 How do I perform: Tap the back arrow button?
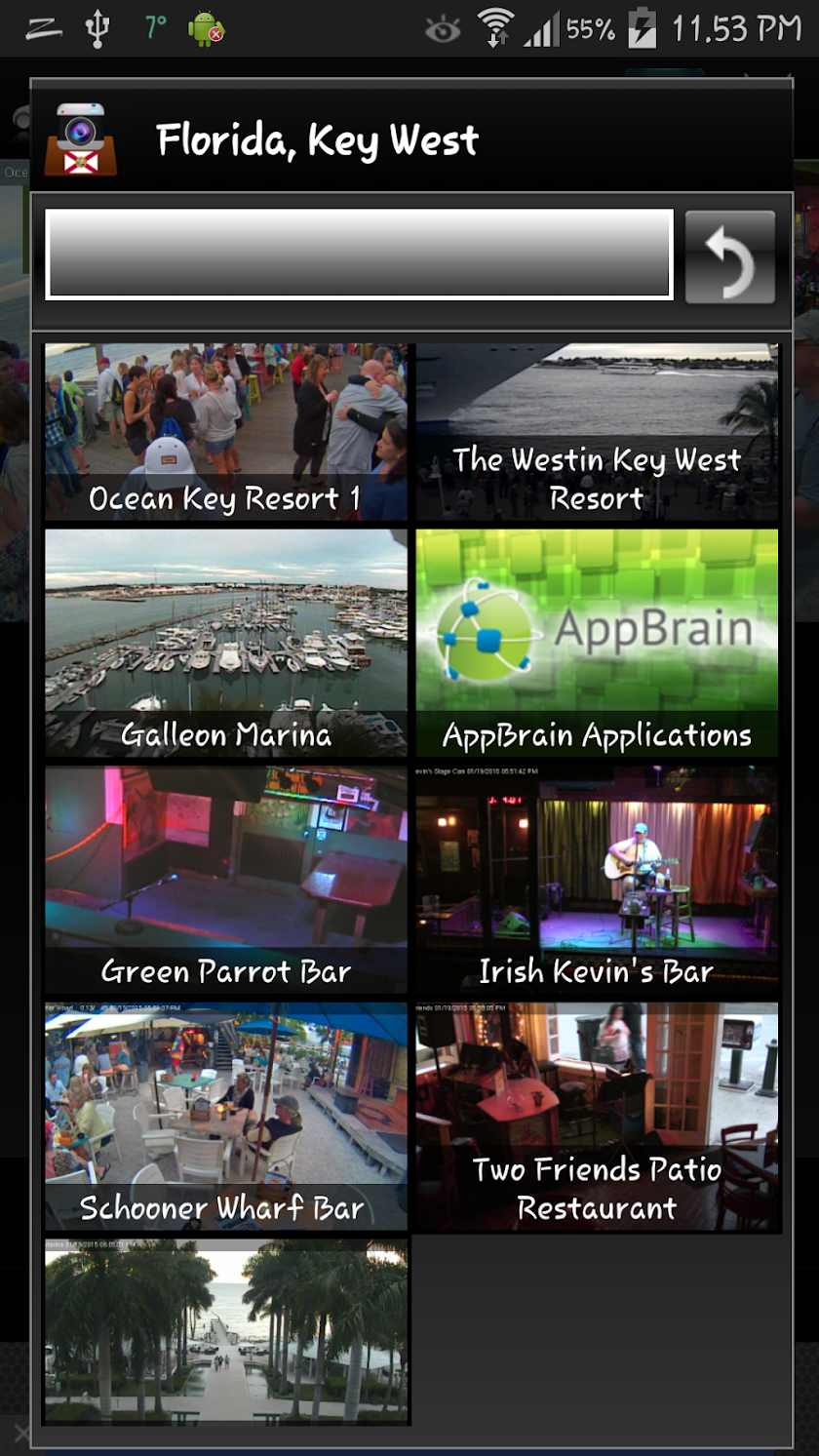[x=730, y=256]
